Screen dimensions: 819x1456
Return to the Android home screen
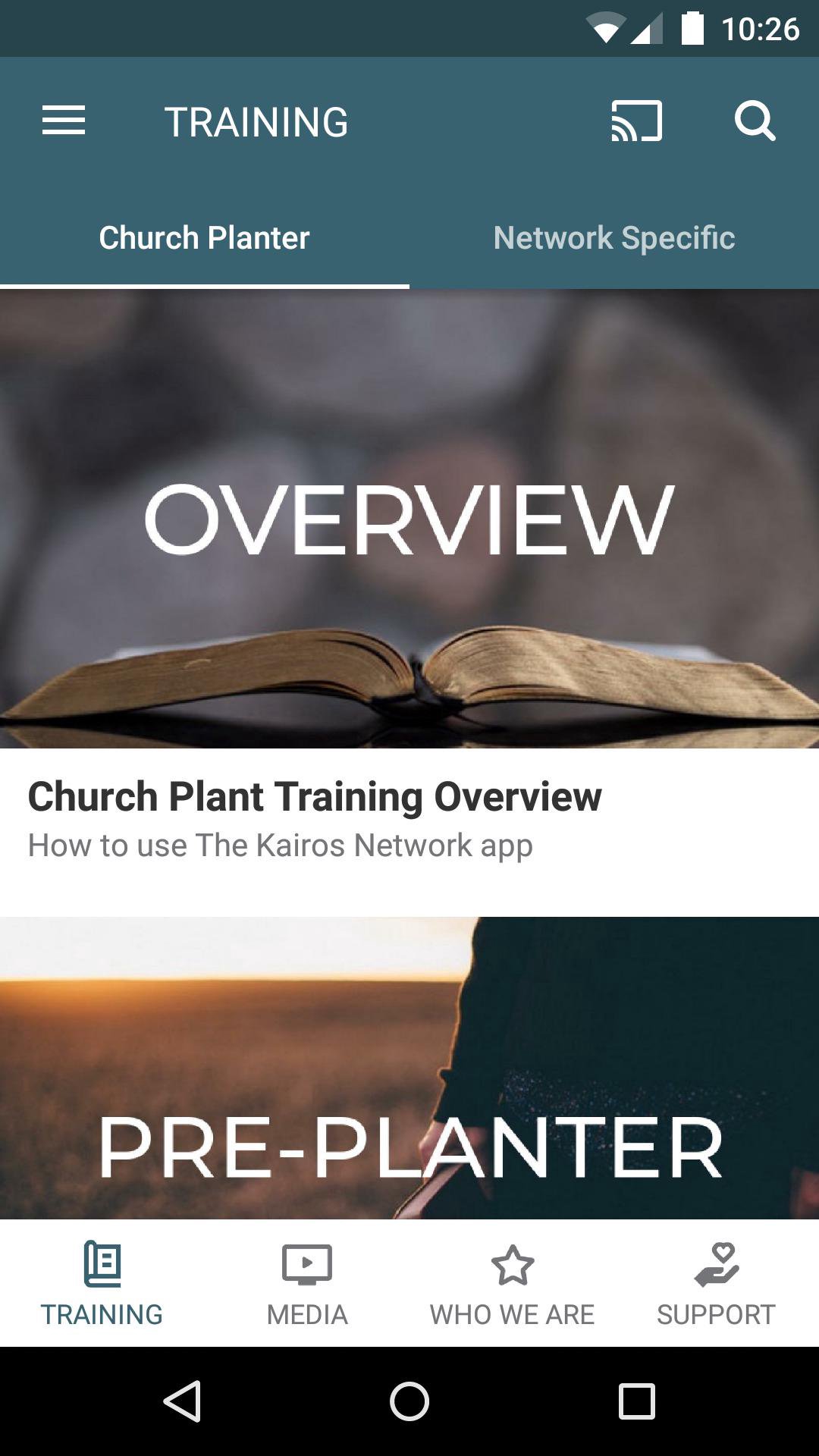(409, 1401)
